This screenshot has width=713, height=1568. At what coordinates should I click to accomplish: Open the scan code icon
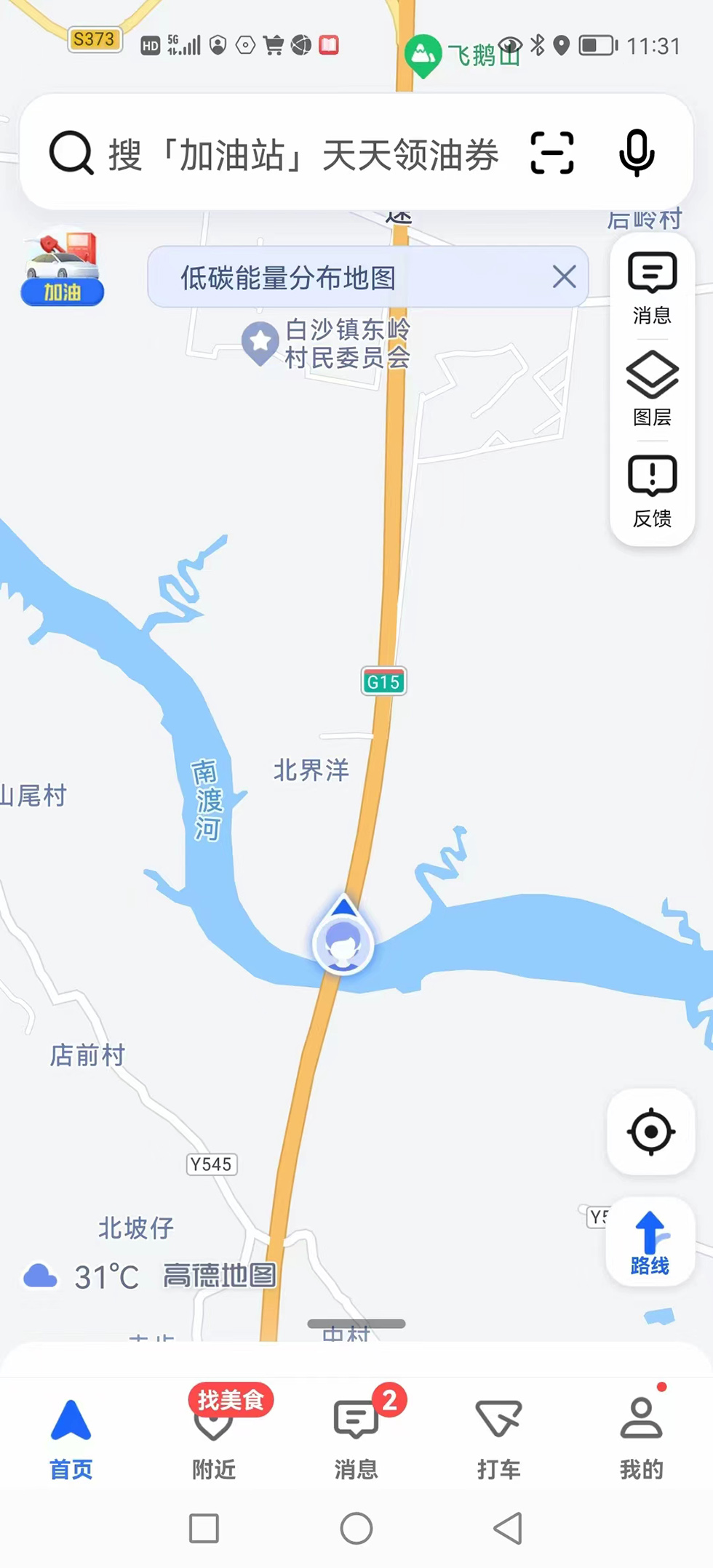(x=552, y=153)
